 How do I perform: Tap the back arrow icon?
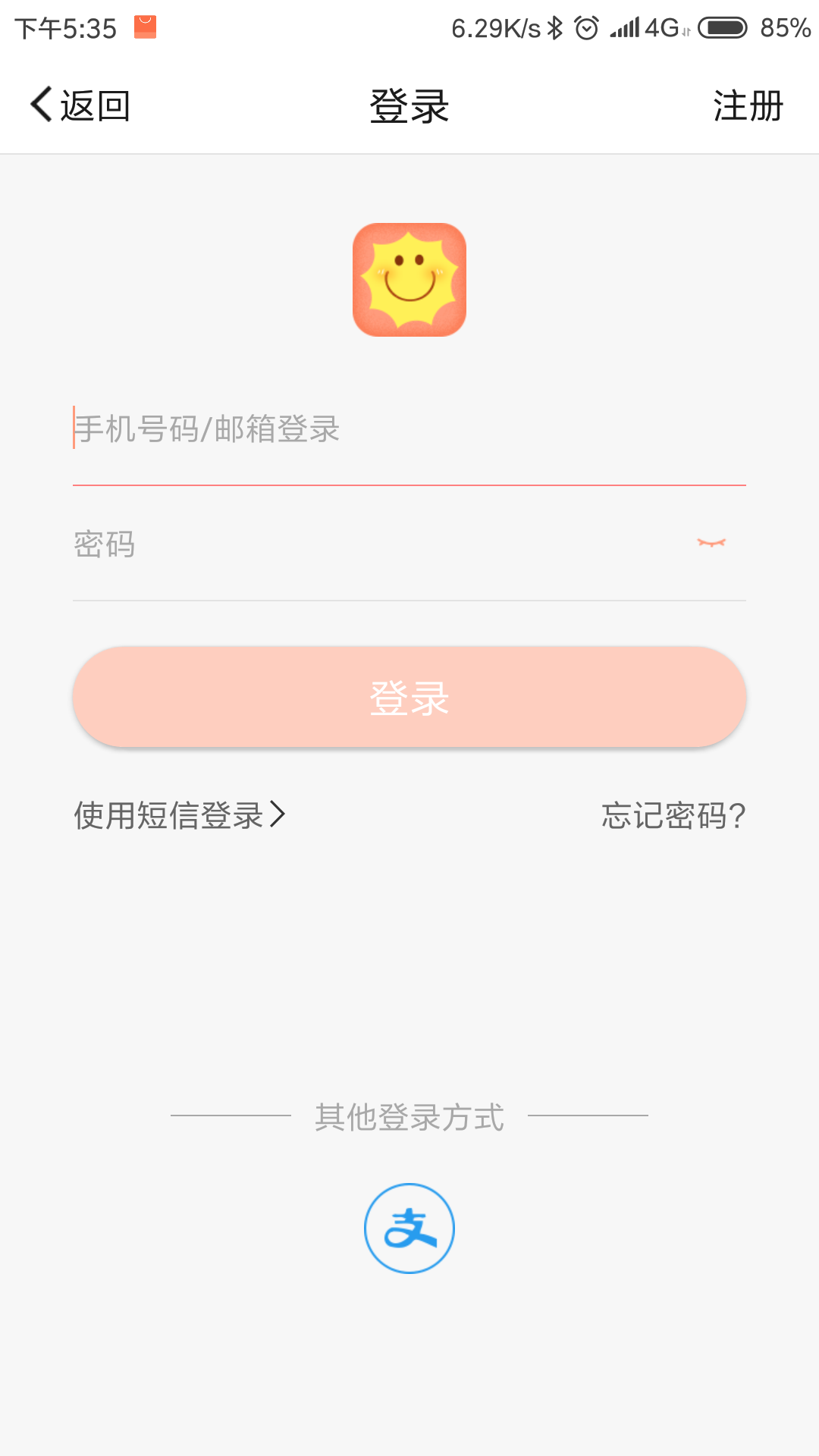pos(39,103)
